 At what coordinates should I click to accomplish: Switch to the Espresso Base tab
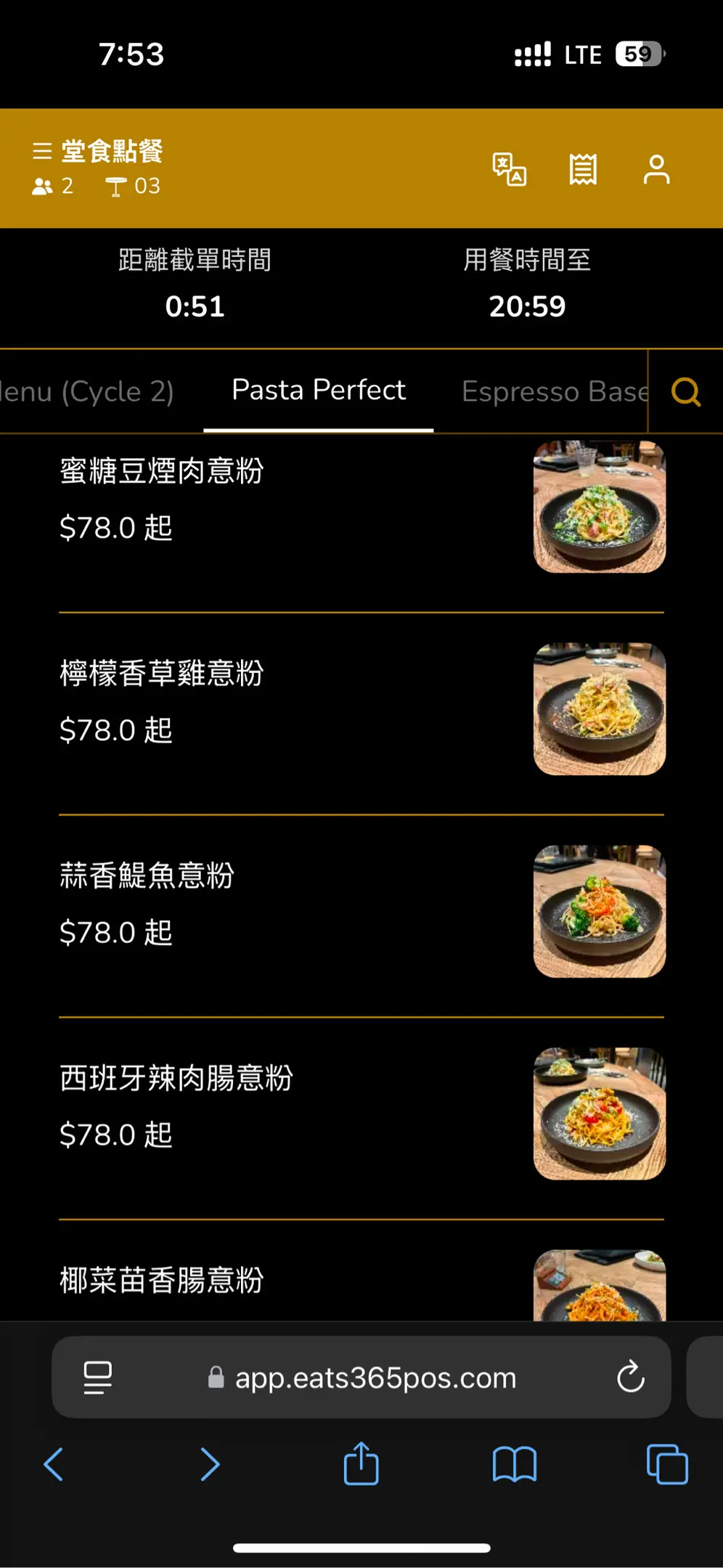[x=555, y=392]
